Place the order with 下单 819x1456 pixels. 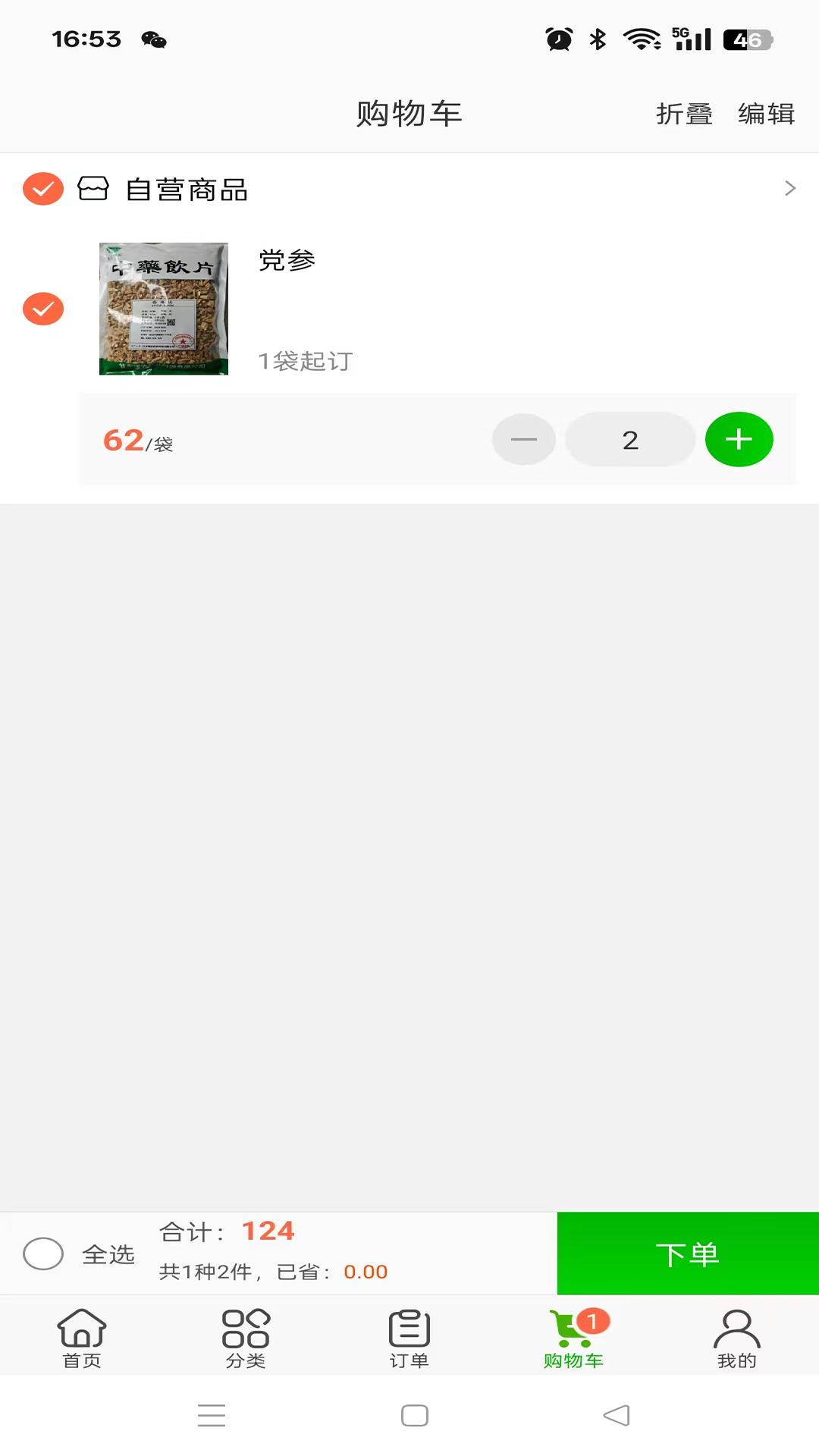pos(688,1254)
